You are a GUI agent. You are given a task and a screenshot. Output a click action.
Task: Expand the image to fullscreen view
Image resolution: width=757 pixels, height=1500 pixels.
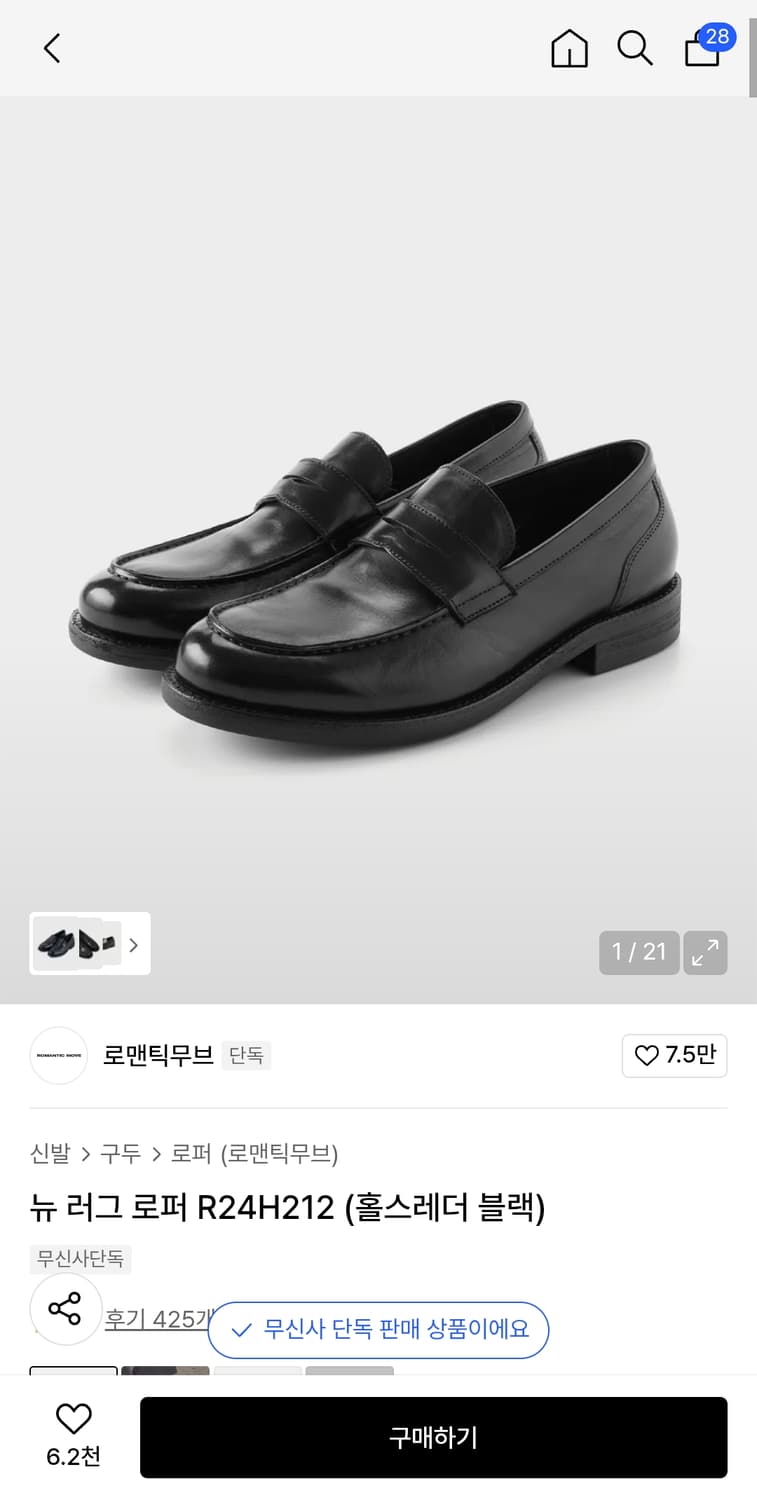click(705, 952)
